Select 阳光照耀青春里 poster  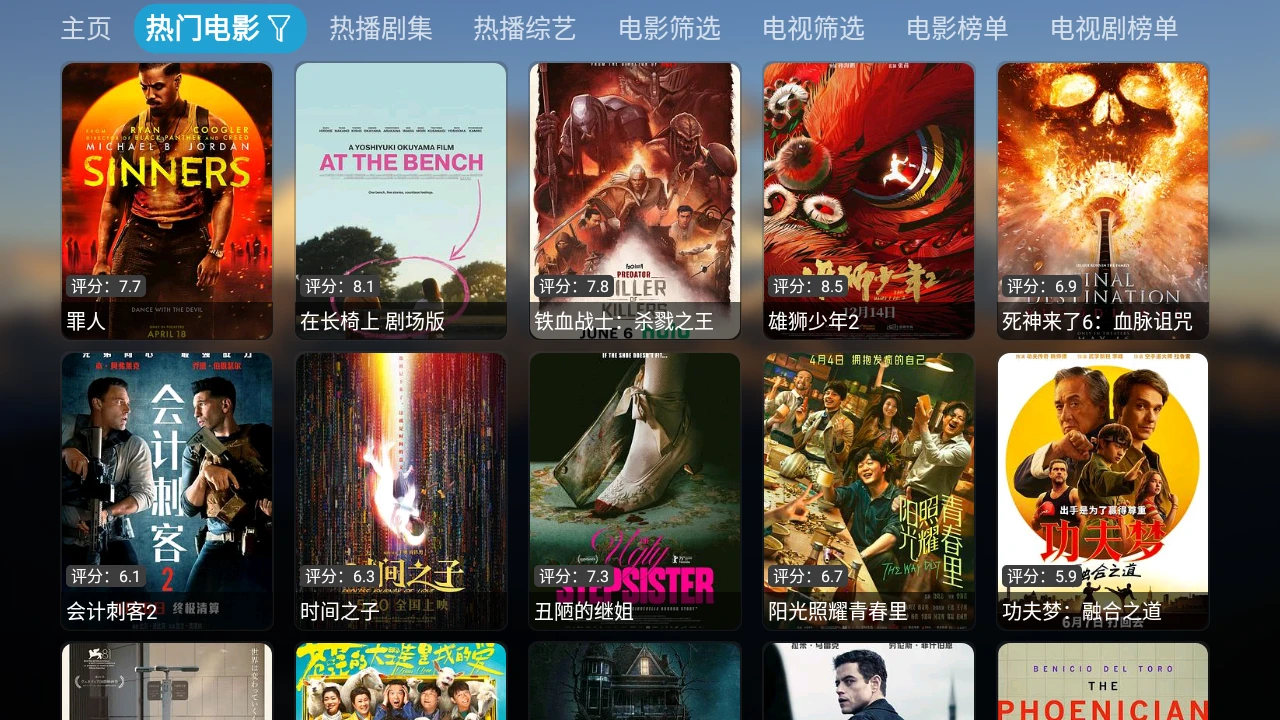[x=869, y=490]
